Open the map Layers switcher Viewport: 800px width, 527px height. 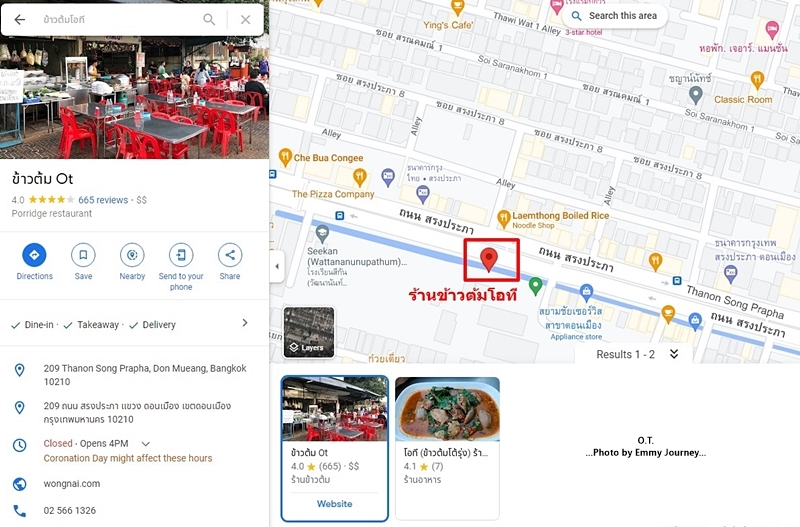[309, 332]
